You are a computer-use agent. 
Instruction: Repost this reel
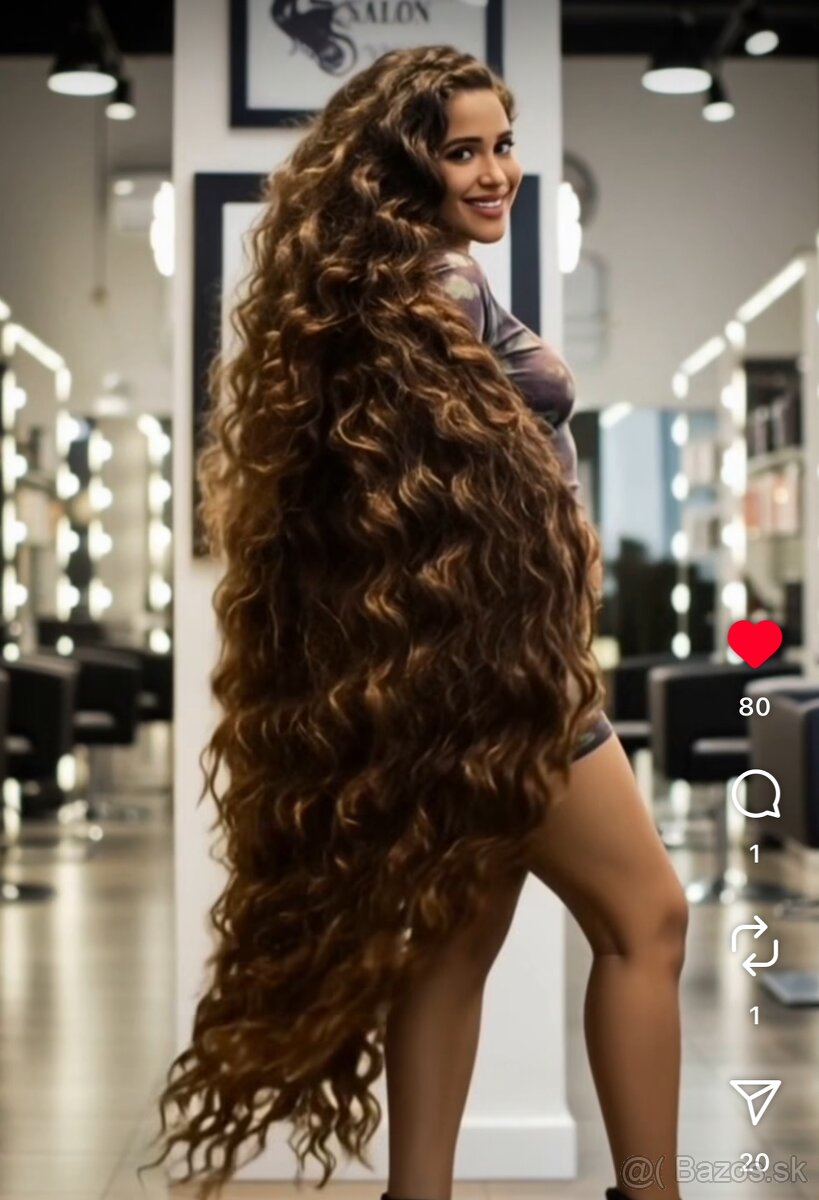point(754,946)
